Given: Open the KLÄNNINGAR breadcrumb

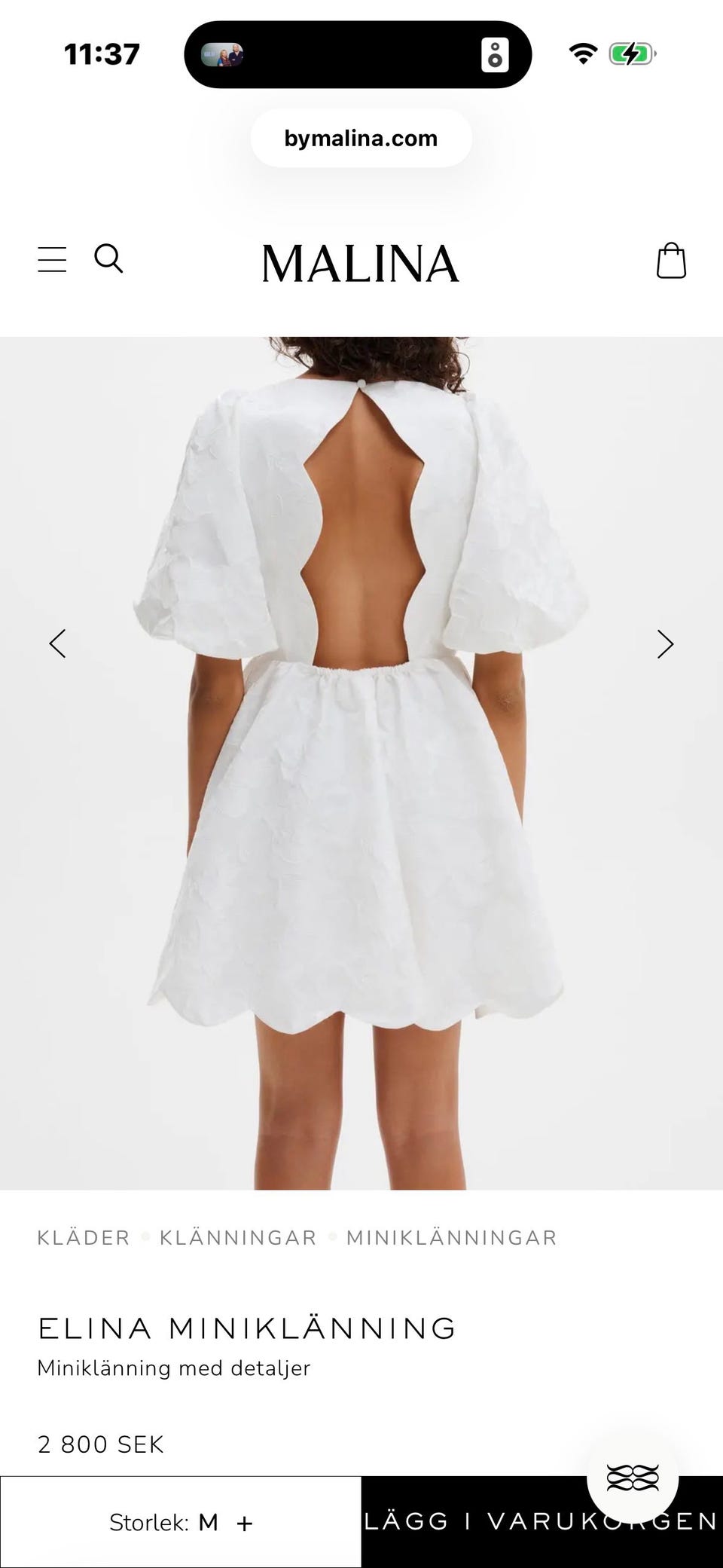Looking at the screenshot, I should 238,1238.
